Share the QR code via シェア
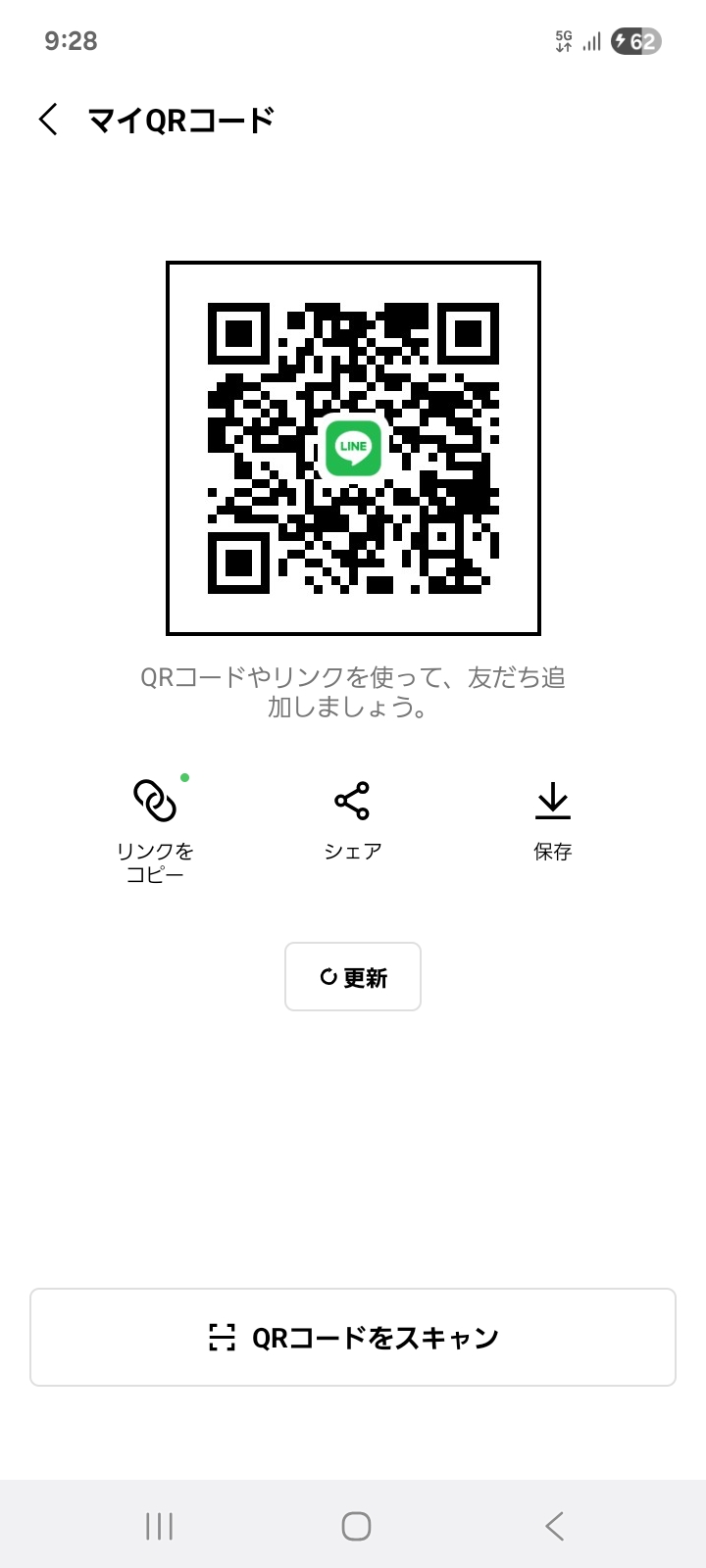This screenshot has width=706, height=1568. [x=353, y=821]
